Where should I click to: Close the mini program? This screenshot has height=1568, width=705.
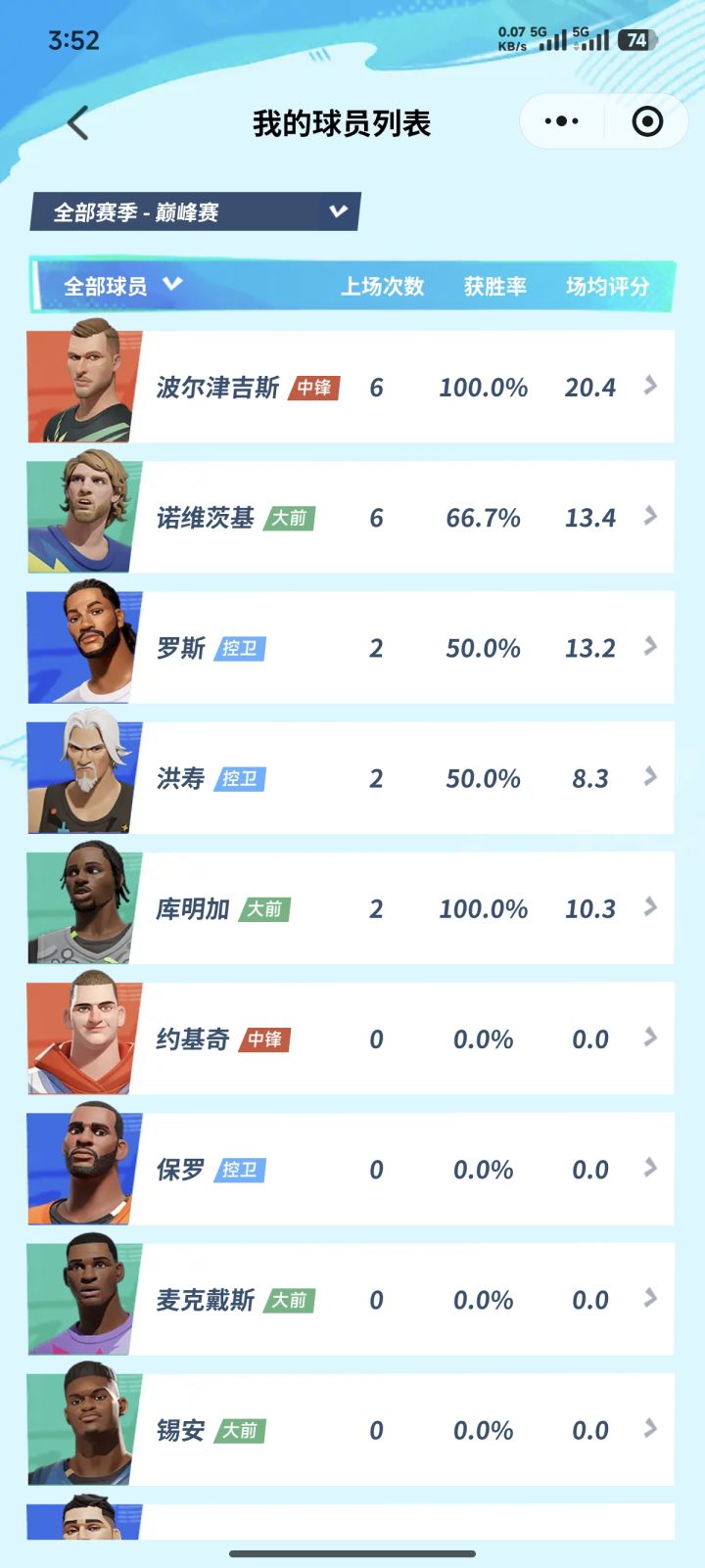[647, 121]
